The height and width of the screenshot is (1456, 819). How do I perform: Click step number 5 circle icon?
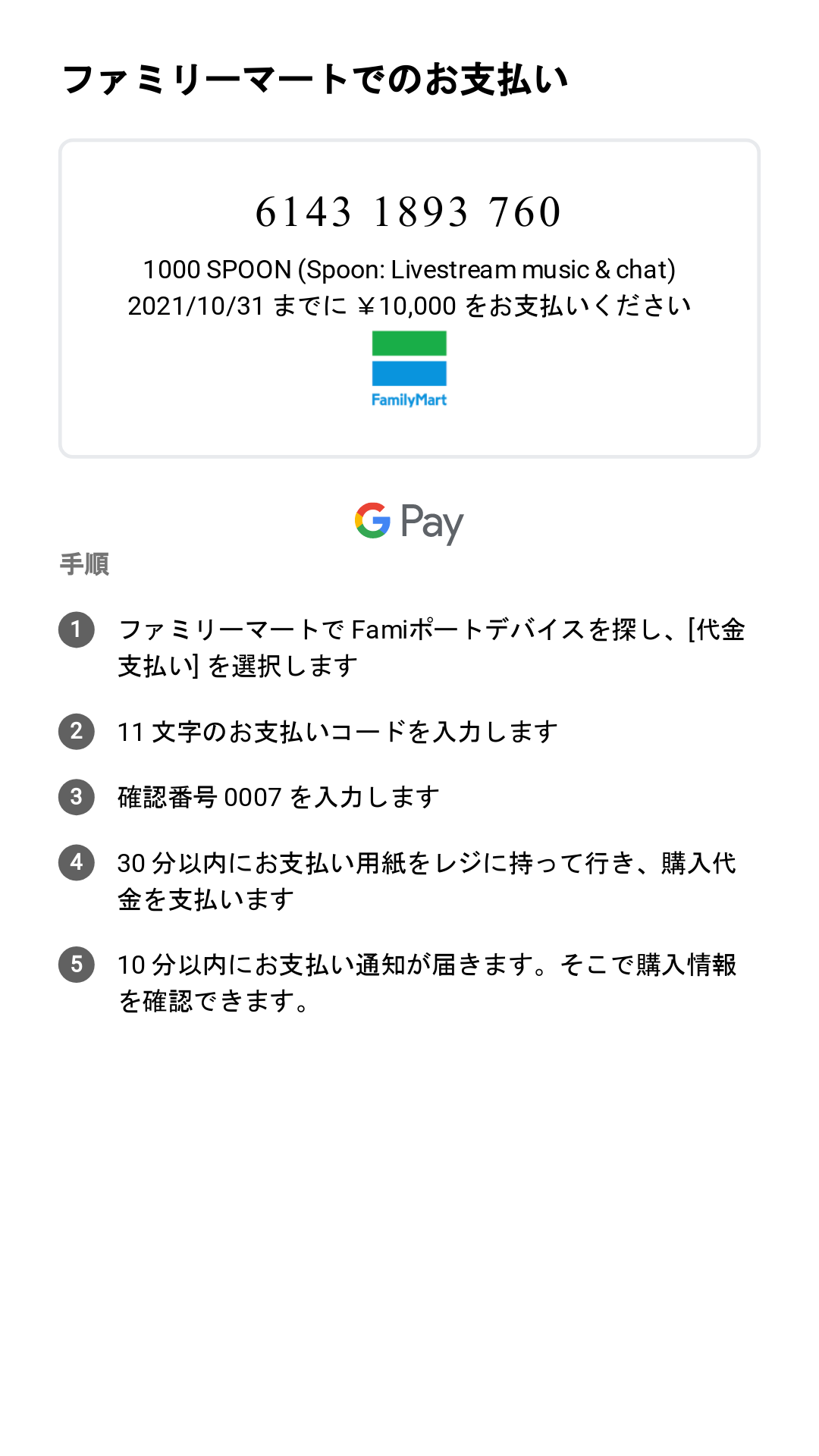[77, 965]
